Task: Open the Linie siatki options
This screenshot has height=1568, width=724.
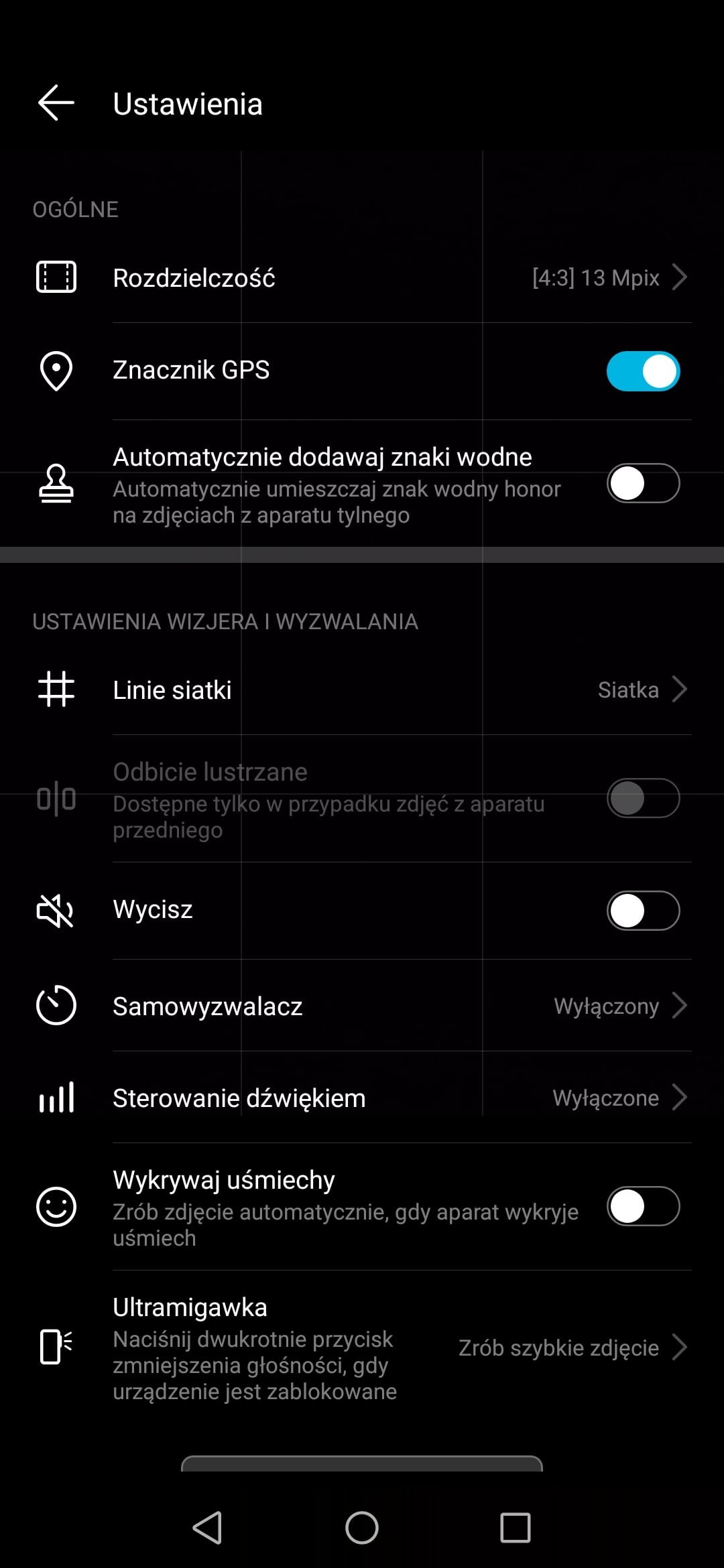Action: click(x=362, y=690)
